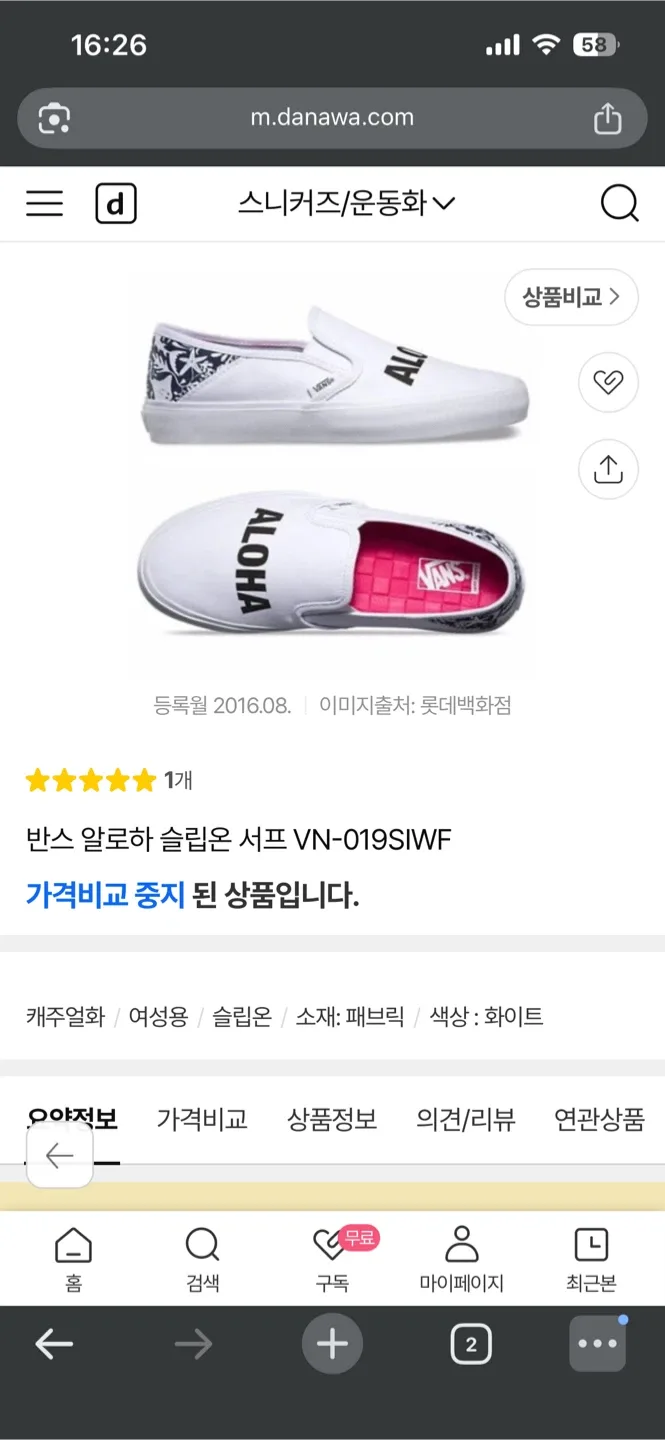Open a new browser tab

[332, 1345]
